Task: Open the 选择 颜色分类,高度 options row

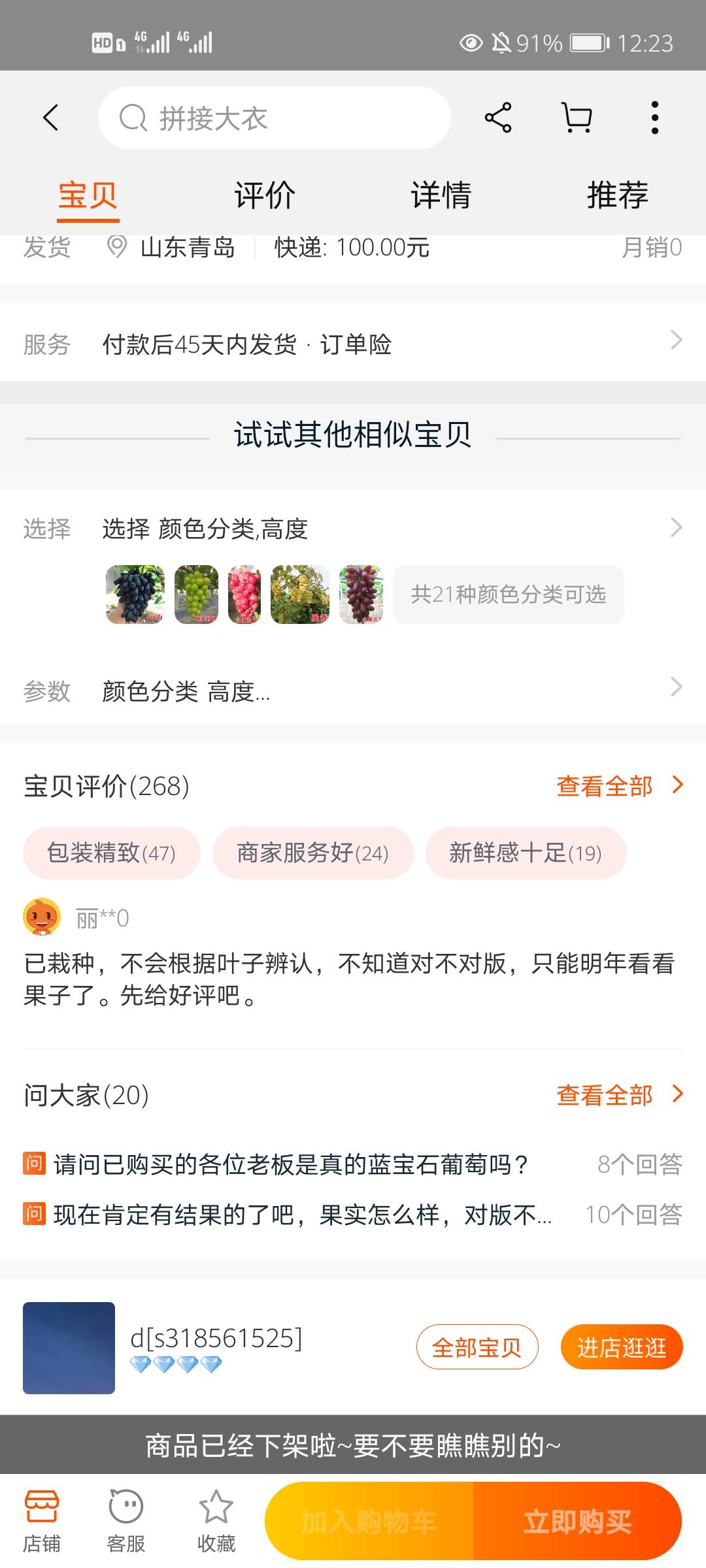Action: point(353,529)
